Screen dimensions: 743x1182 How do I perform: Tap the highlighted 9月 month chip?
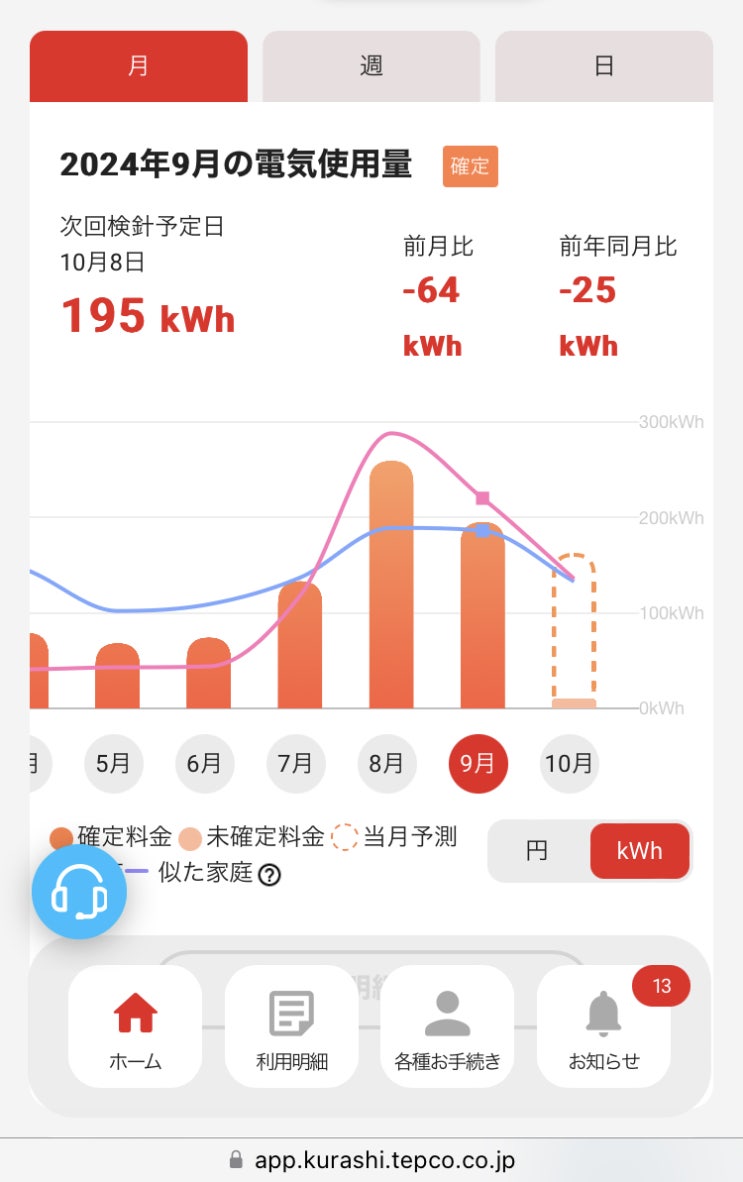click(x=477, y=764)
